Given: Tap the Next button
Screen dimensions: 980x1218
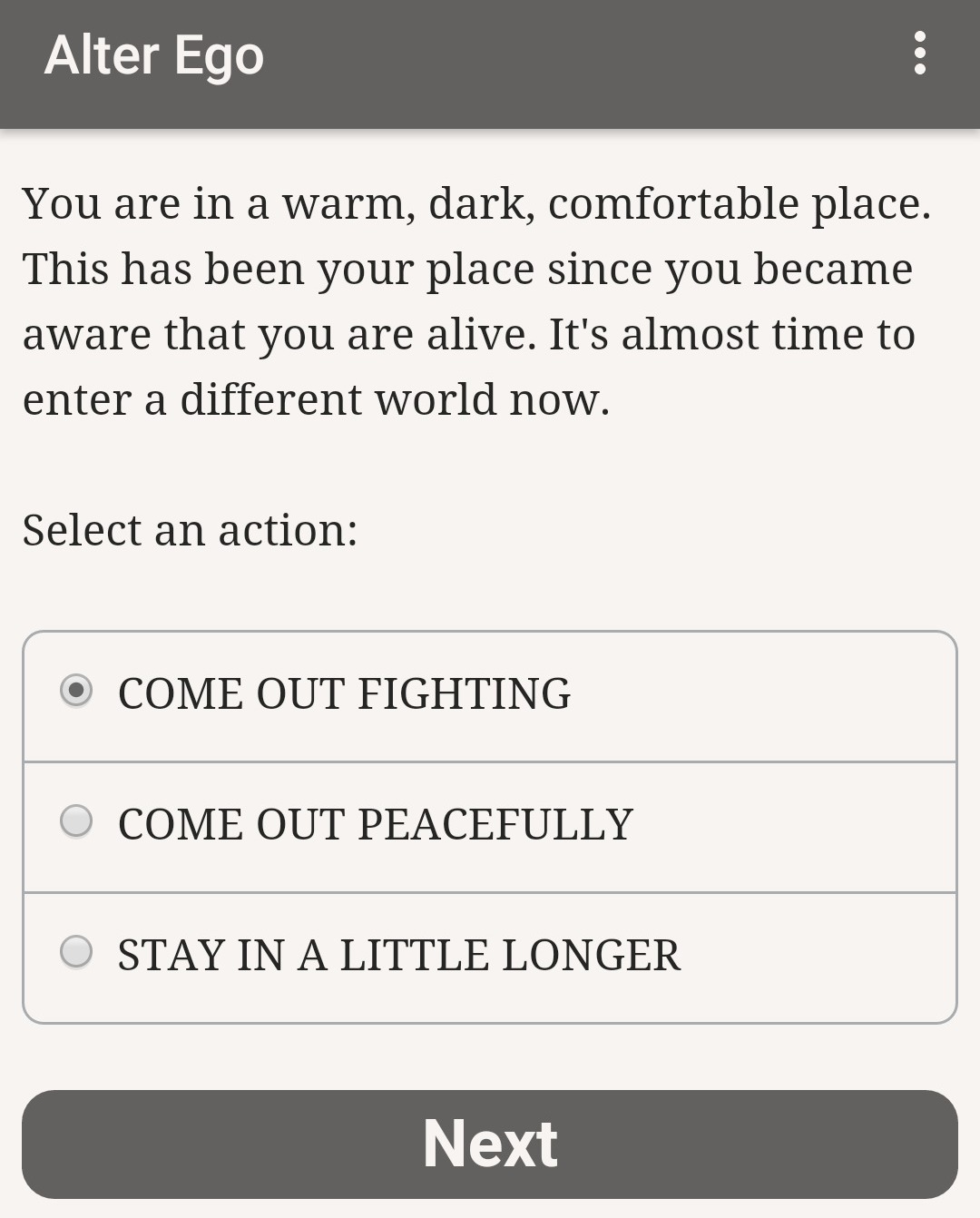Looking at the screenshot, I should pos(490,1144).
